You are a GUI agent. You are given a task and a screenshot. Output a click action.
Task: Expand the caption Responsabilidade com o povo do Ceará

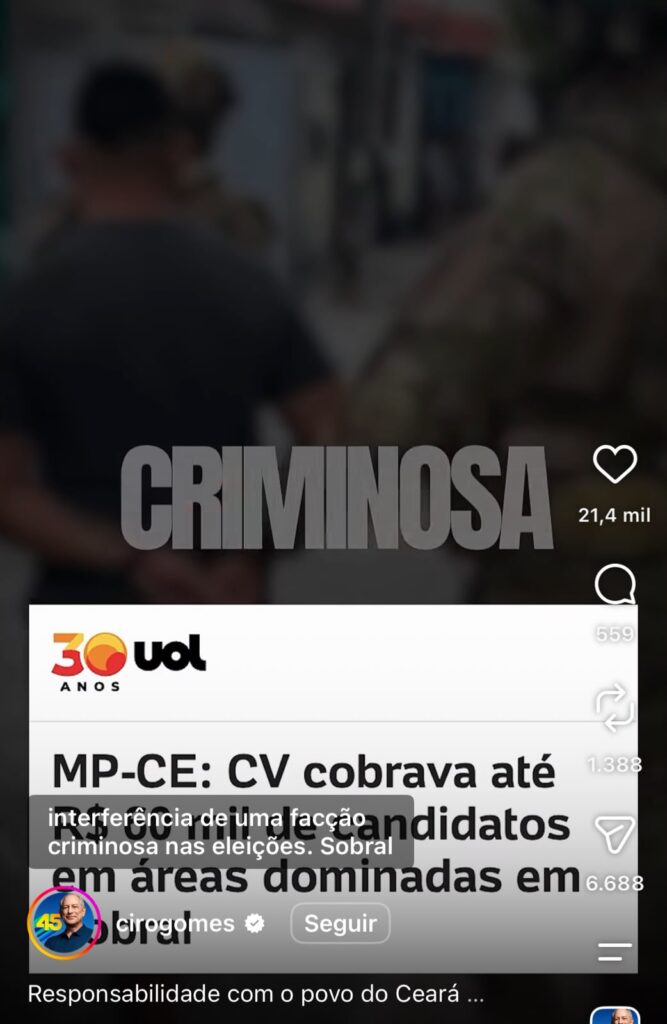click(x=255, y=994)
